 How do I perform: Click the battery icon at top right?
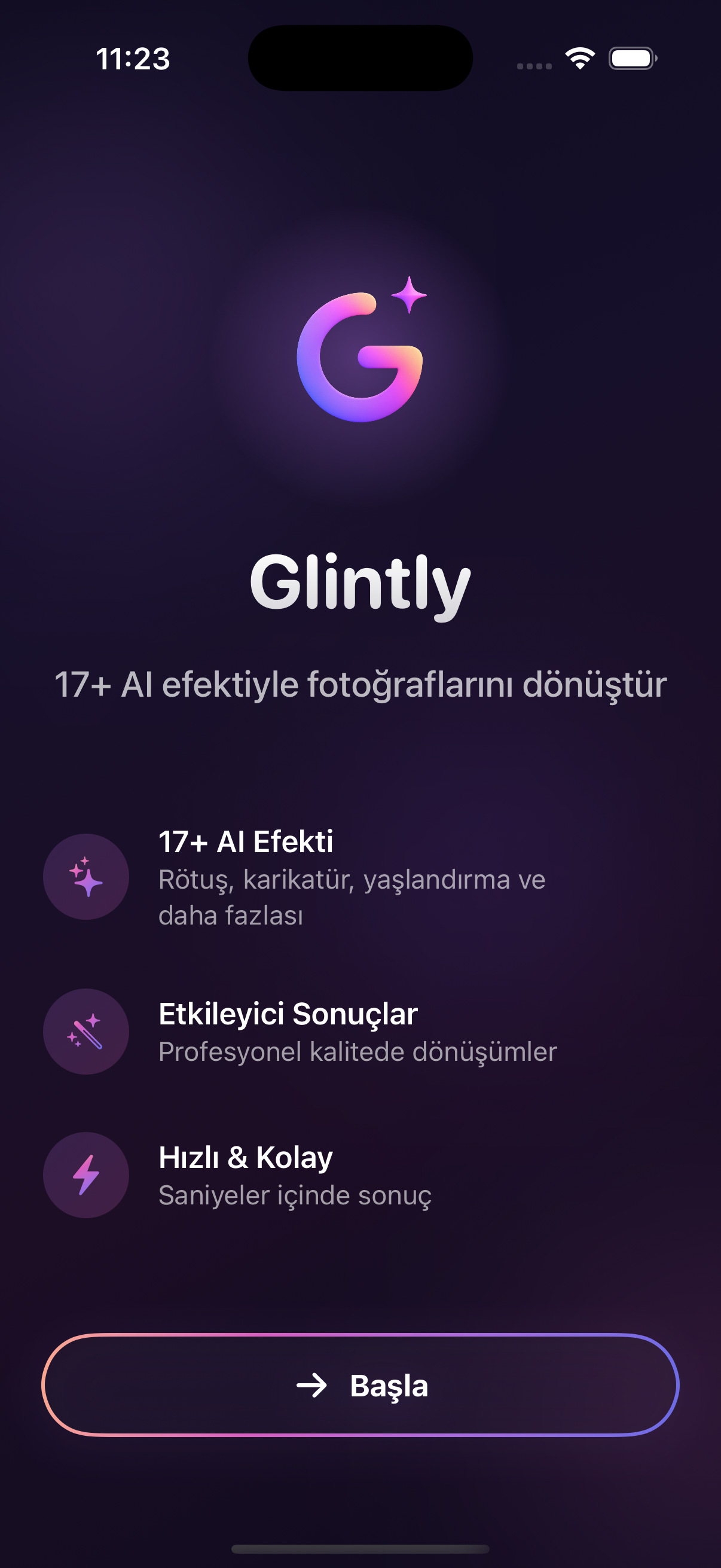[x=632, y=59]
